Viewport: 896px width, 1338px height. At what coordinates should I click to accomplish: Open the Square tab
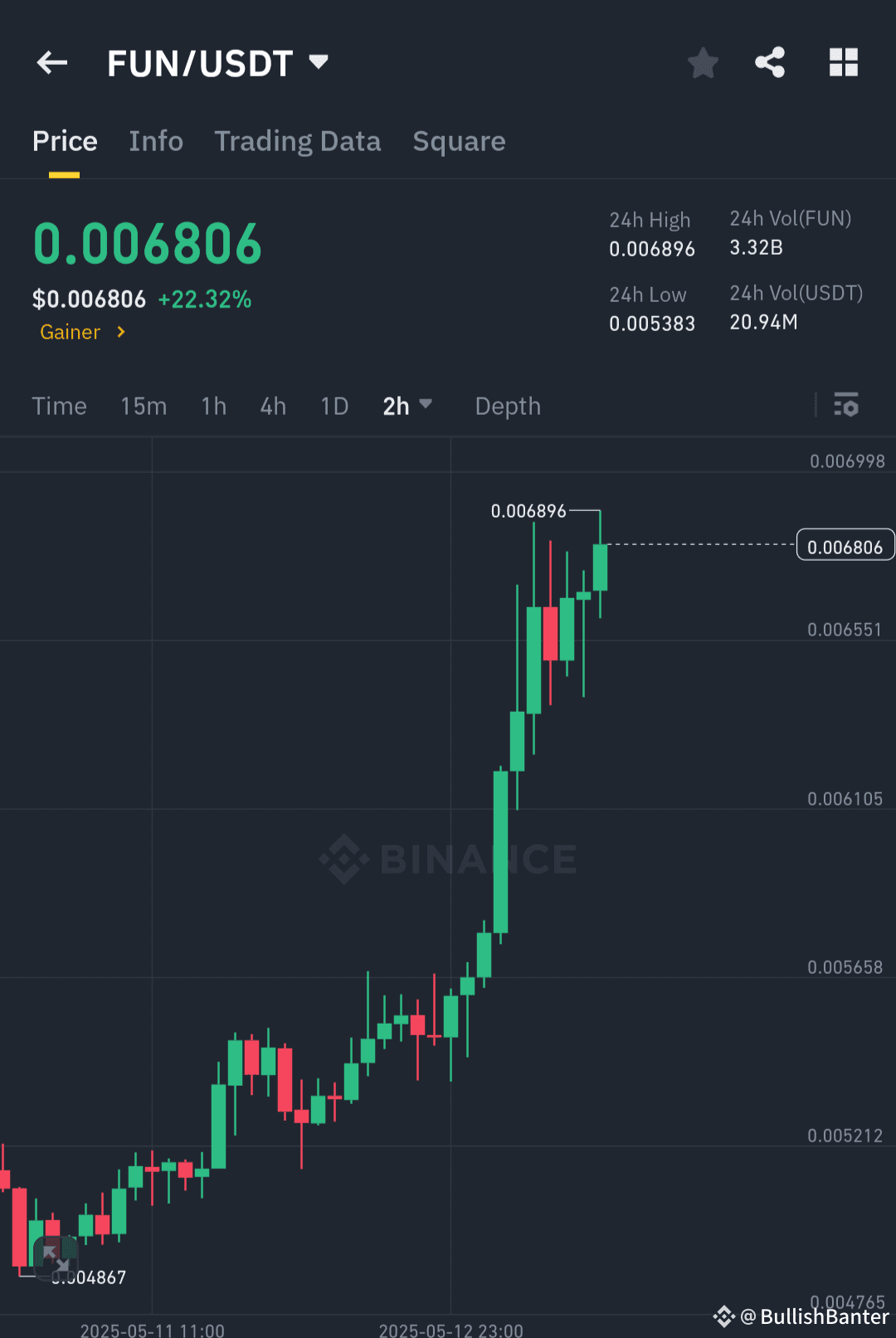pos(459,141)
